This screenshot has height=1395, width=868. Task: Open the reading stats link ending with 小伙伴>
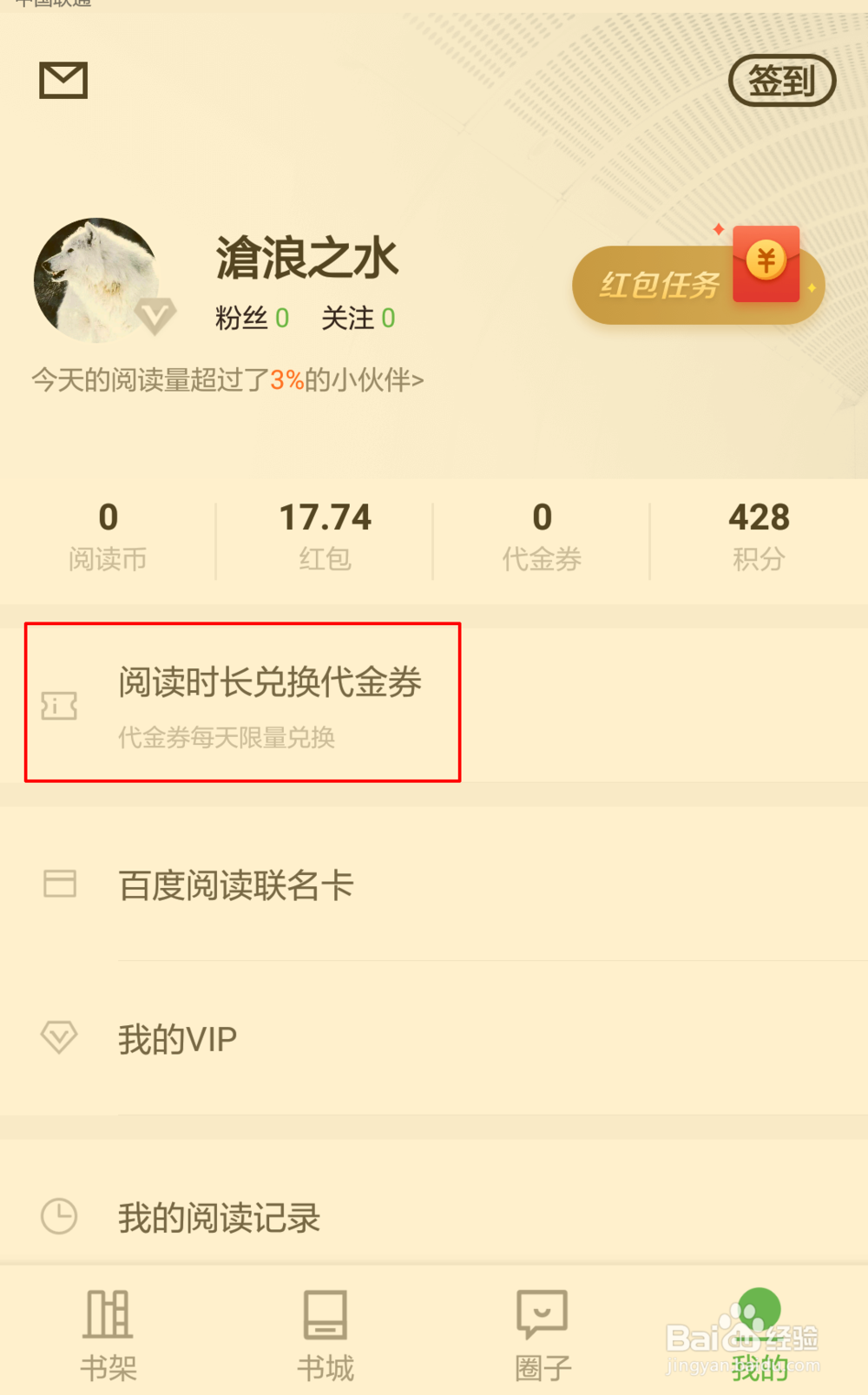click(226, 379)
